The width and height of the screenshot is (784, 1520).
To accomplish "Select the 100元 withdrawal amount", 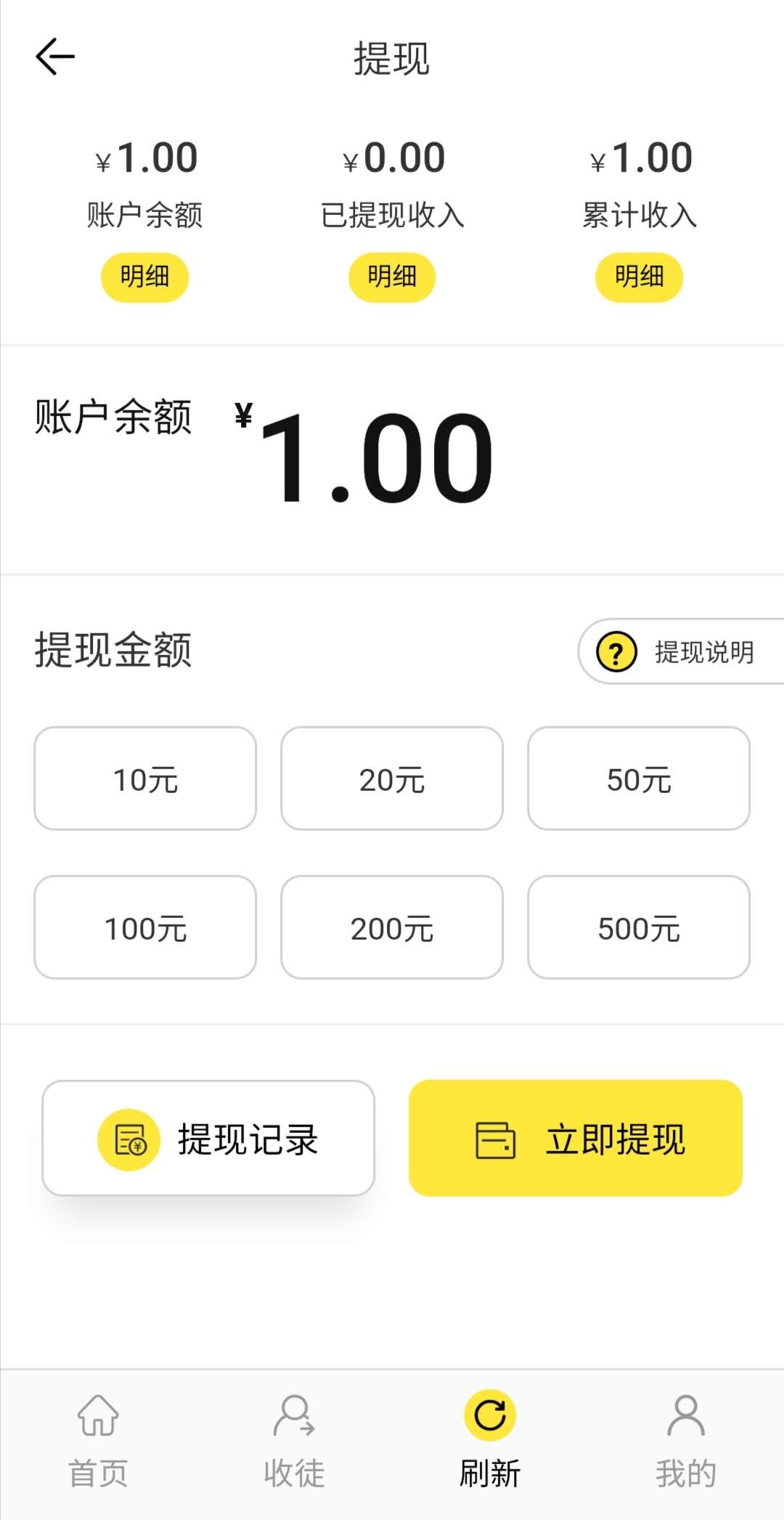I will click(144, 926).
